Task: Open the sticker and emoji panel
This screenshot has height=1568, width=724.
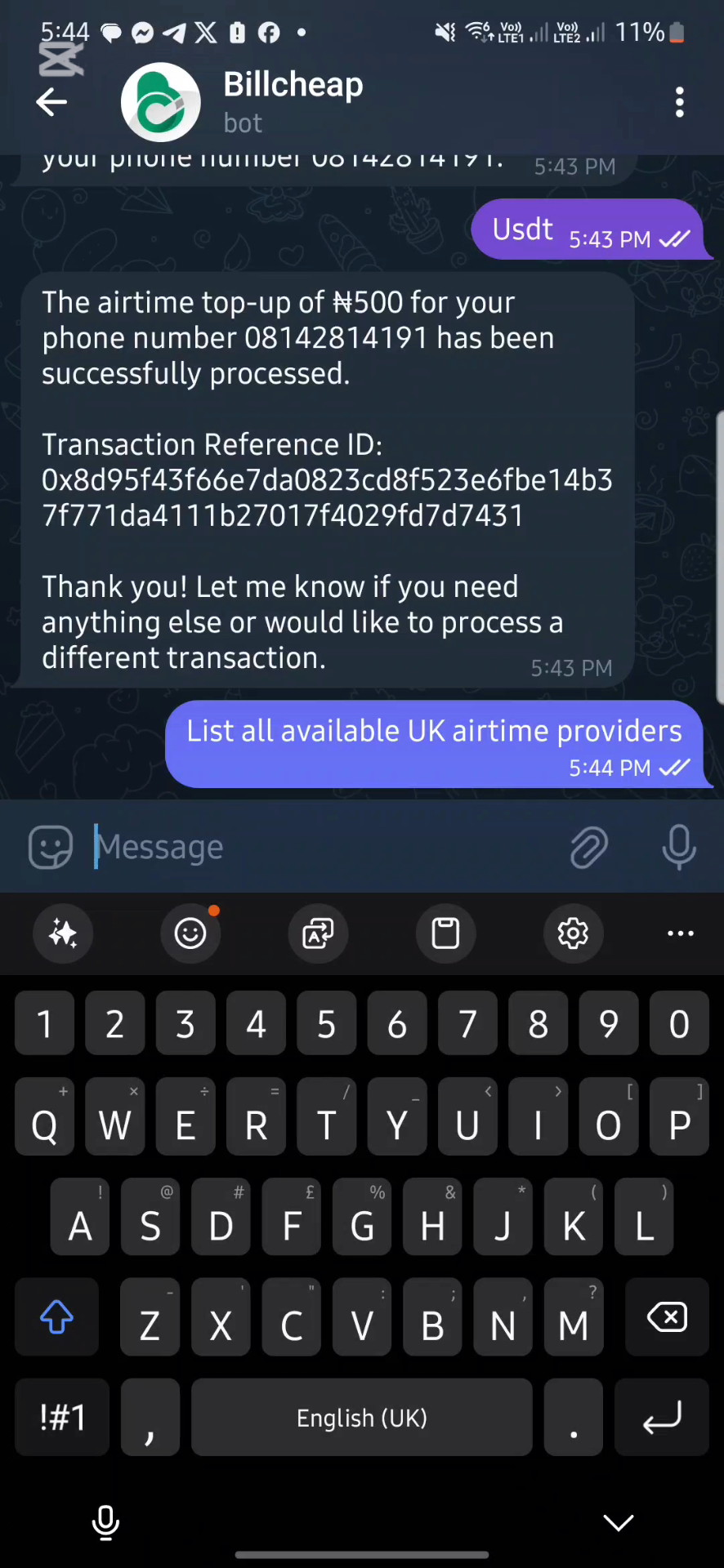Action: [x=51, y=847]
